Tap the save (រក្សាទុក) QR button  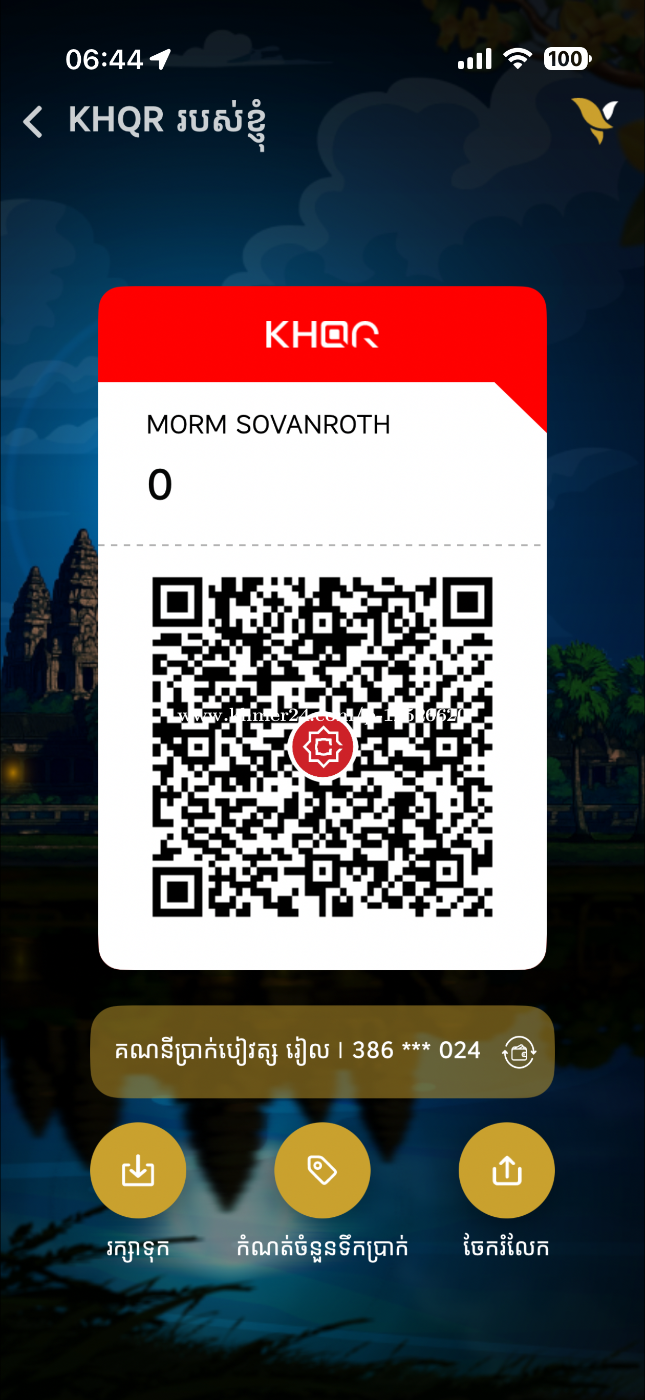[x=138, y=1170]
